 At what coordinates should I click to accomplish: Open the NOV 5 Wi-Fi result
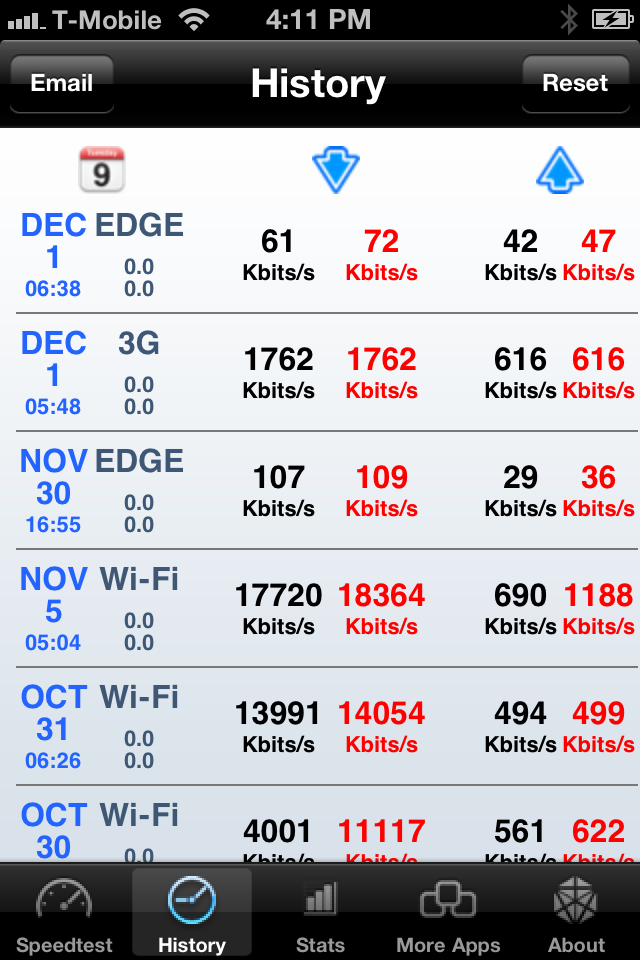(x=320, y=609)
